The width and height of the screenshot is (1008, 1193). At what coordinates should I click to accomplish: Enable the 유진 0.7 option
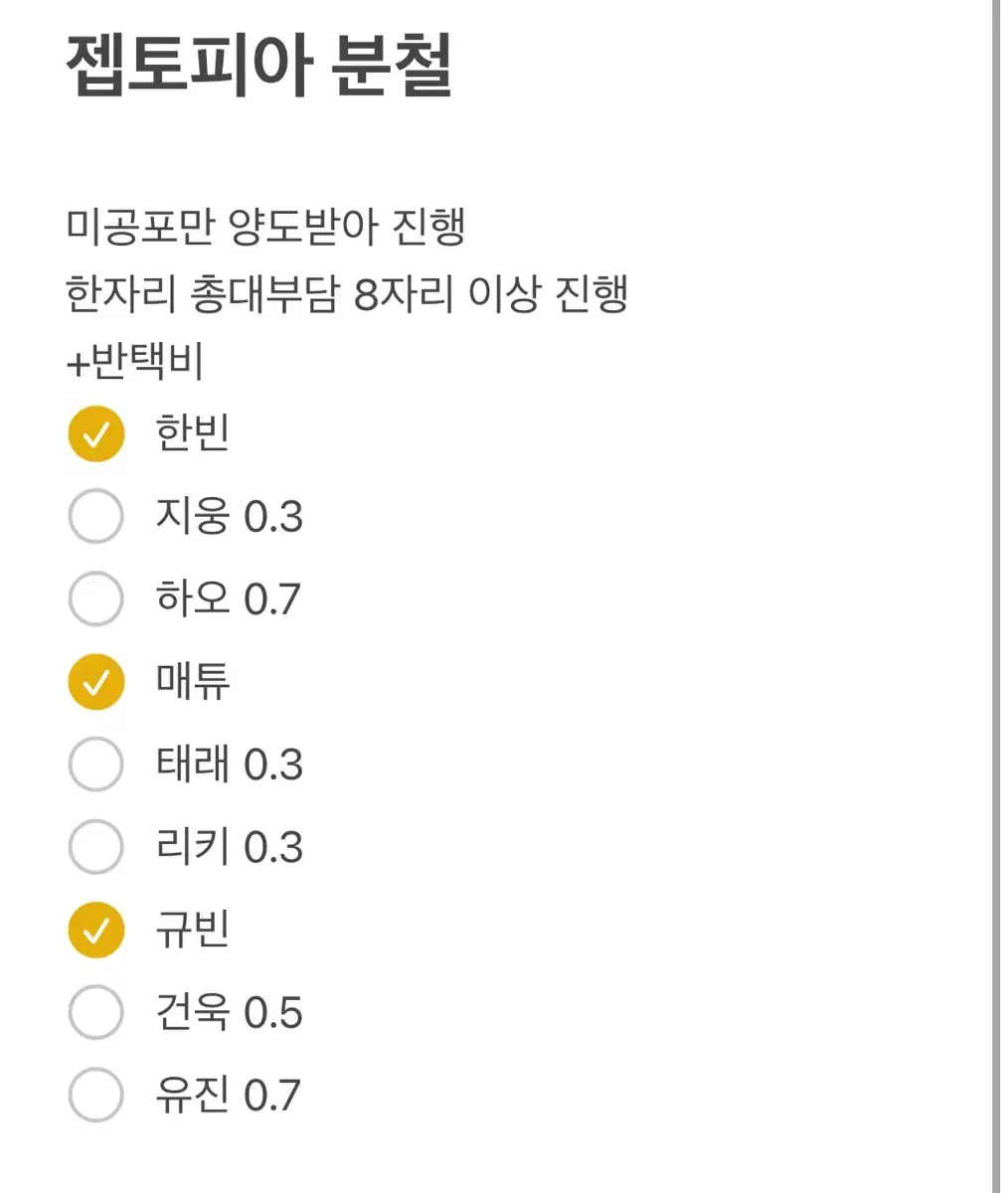[95, 1096]
